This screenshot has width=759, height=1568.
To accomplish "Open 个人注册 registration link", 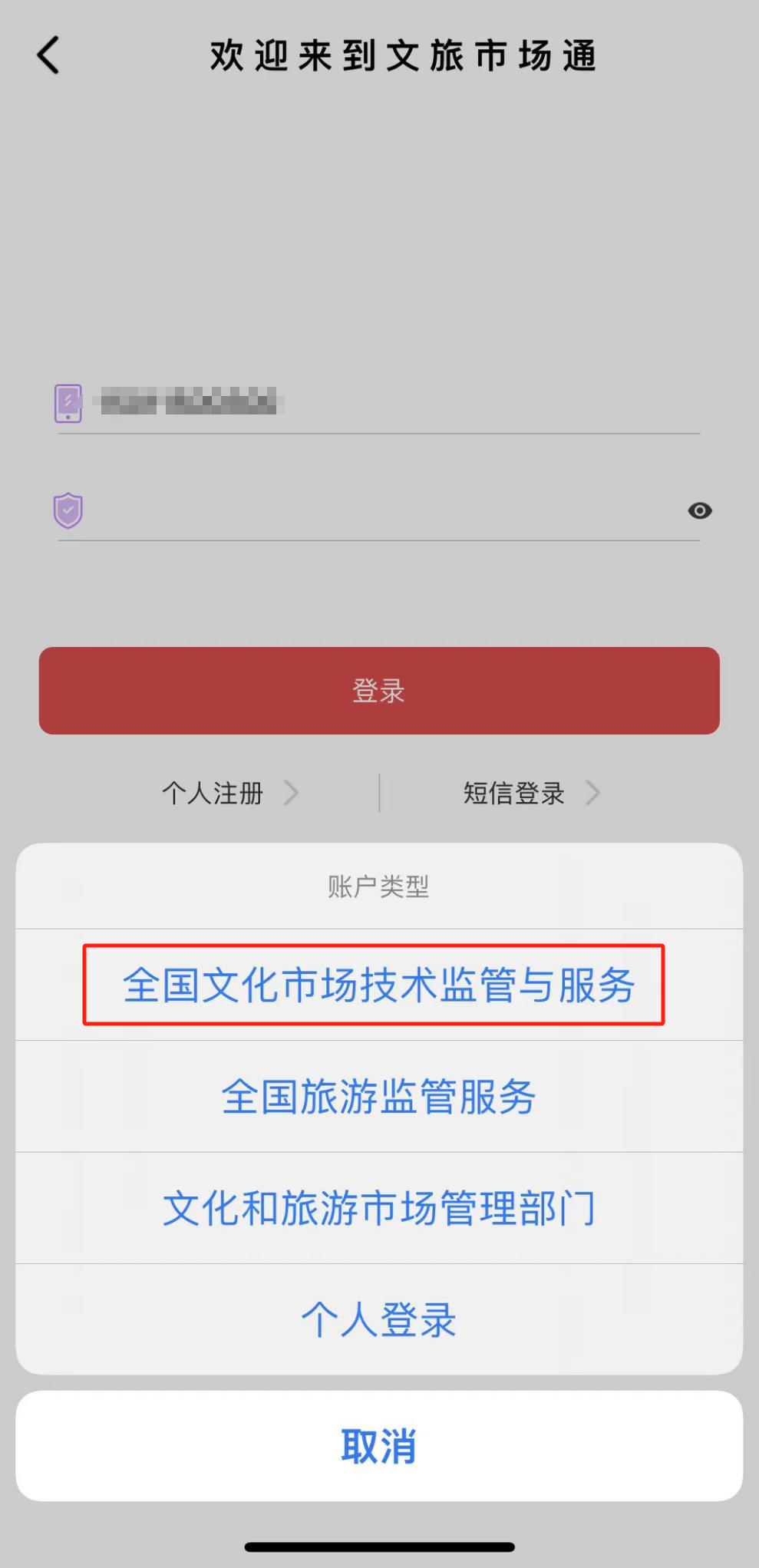I will click(227, 793).
